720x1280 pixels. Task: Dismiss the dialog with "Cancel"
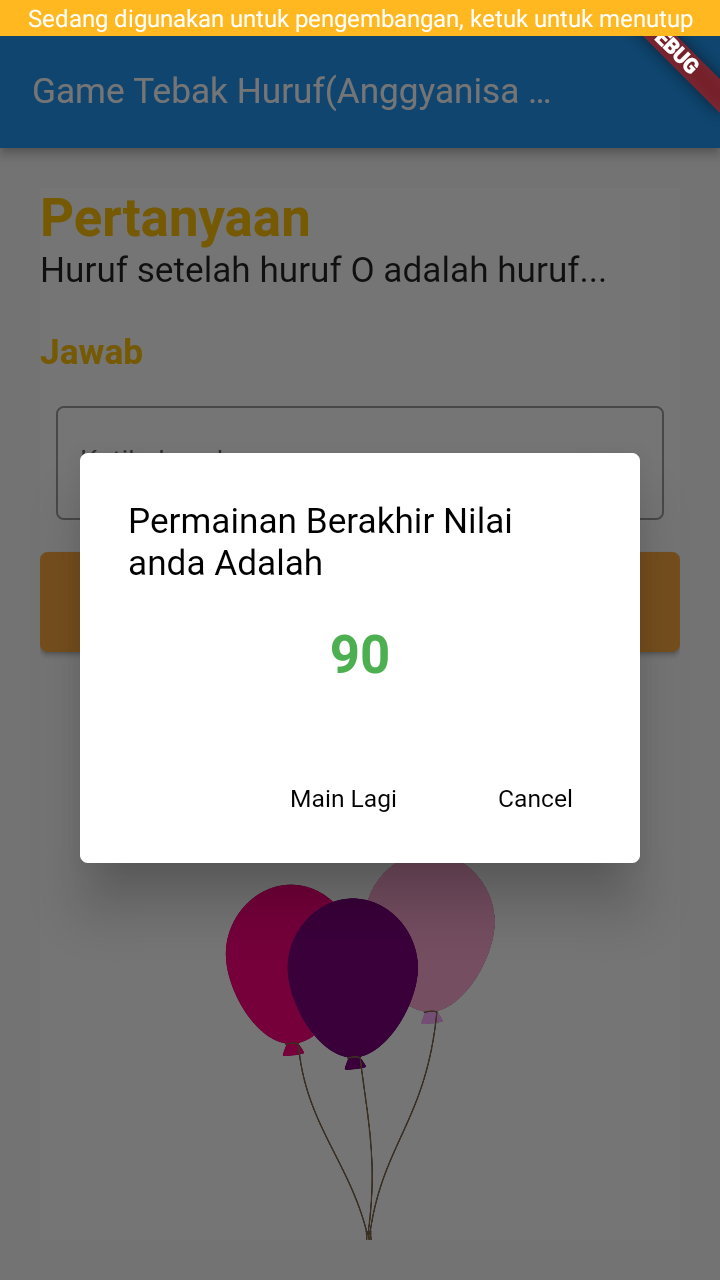click(535, 798)
